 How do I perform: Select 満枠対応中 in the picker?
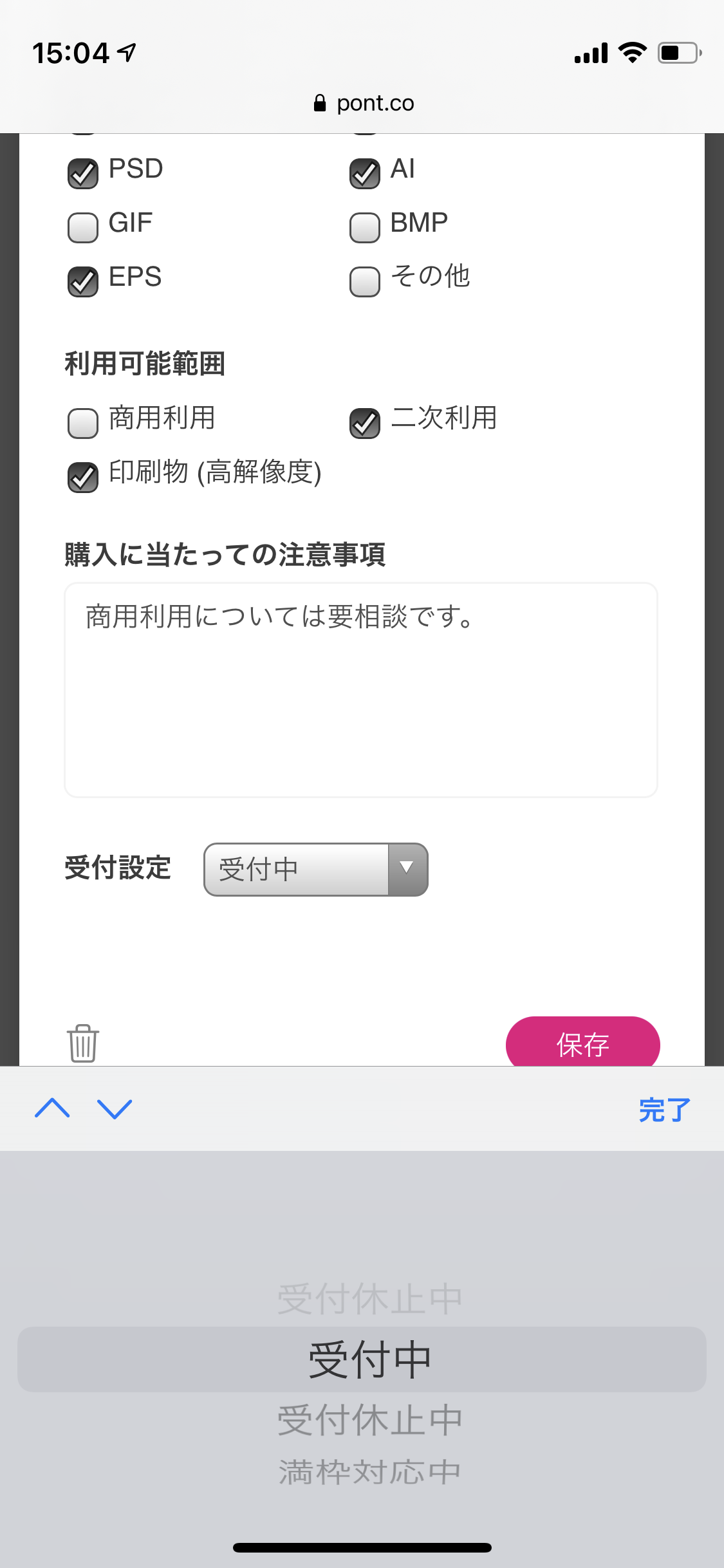coord(370,1472)
